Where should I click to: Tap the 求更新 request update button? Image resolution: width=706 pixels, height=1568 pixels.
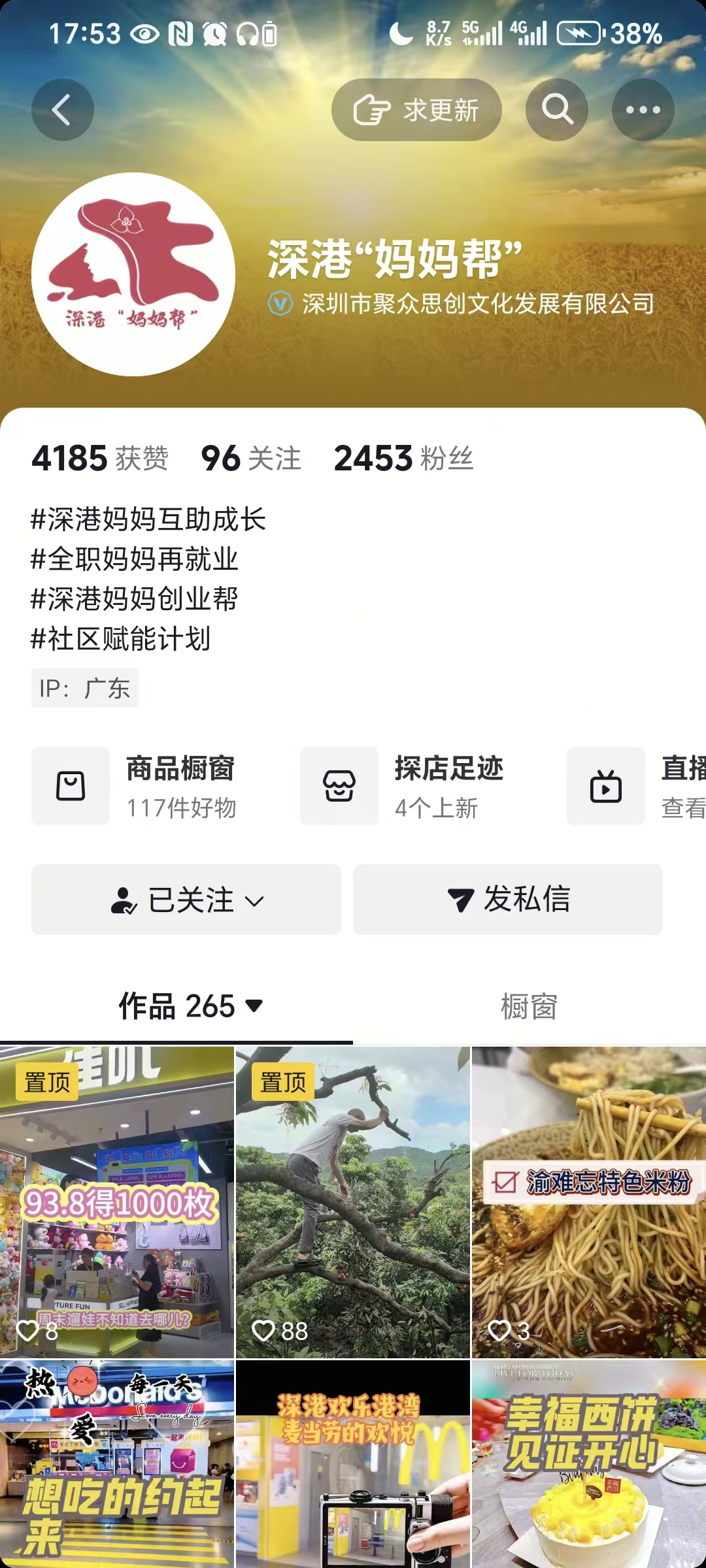(x=416, y=110)
